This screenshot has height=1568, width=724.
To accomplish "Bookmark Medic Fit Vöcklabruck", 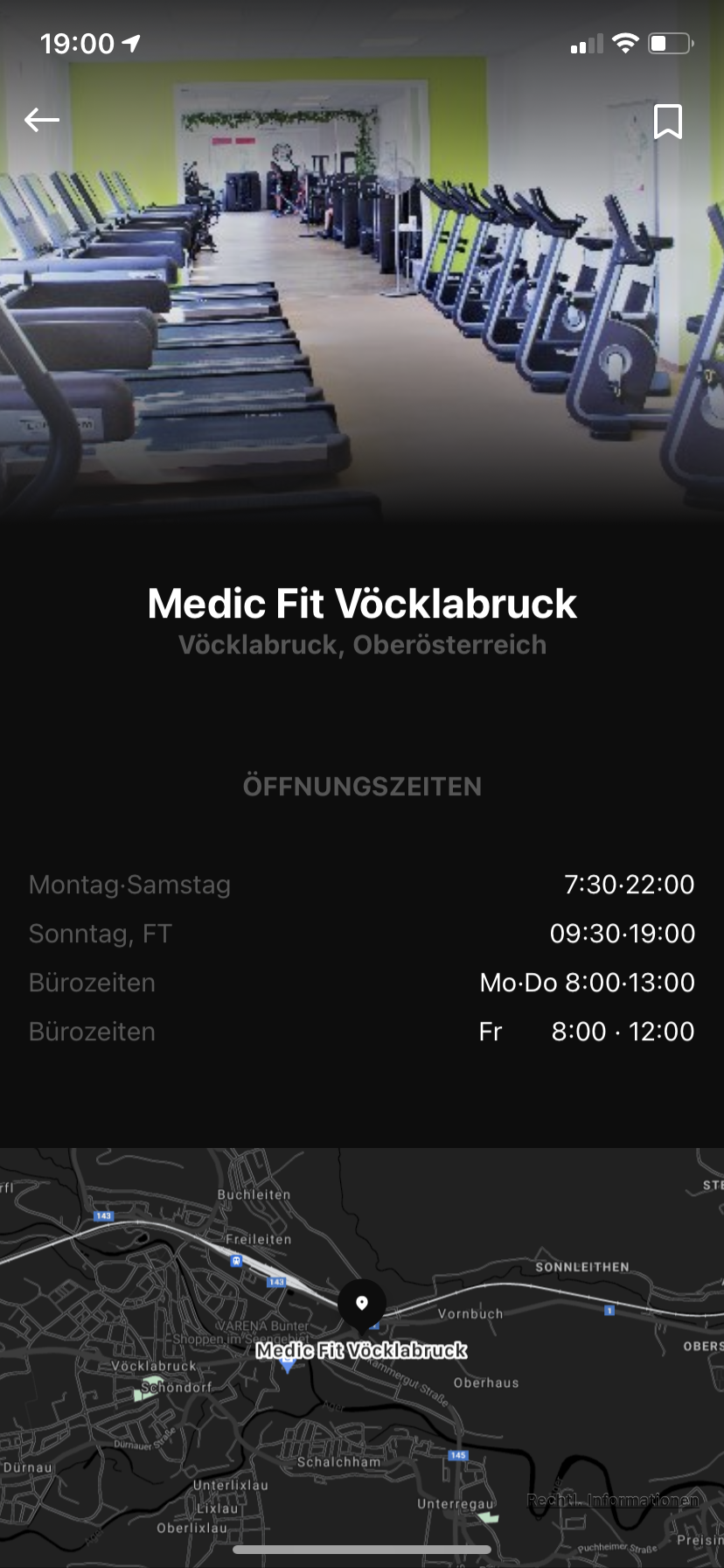I will point(668,122).
